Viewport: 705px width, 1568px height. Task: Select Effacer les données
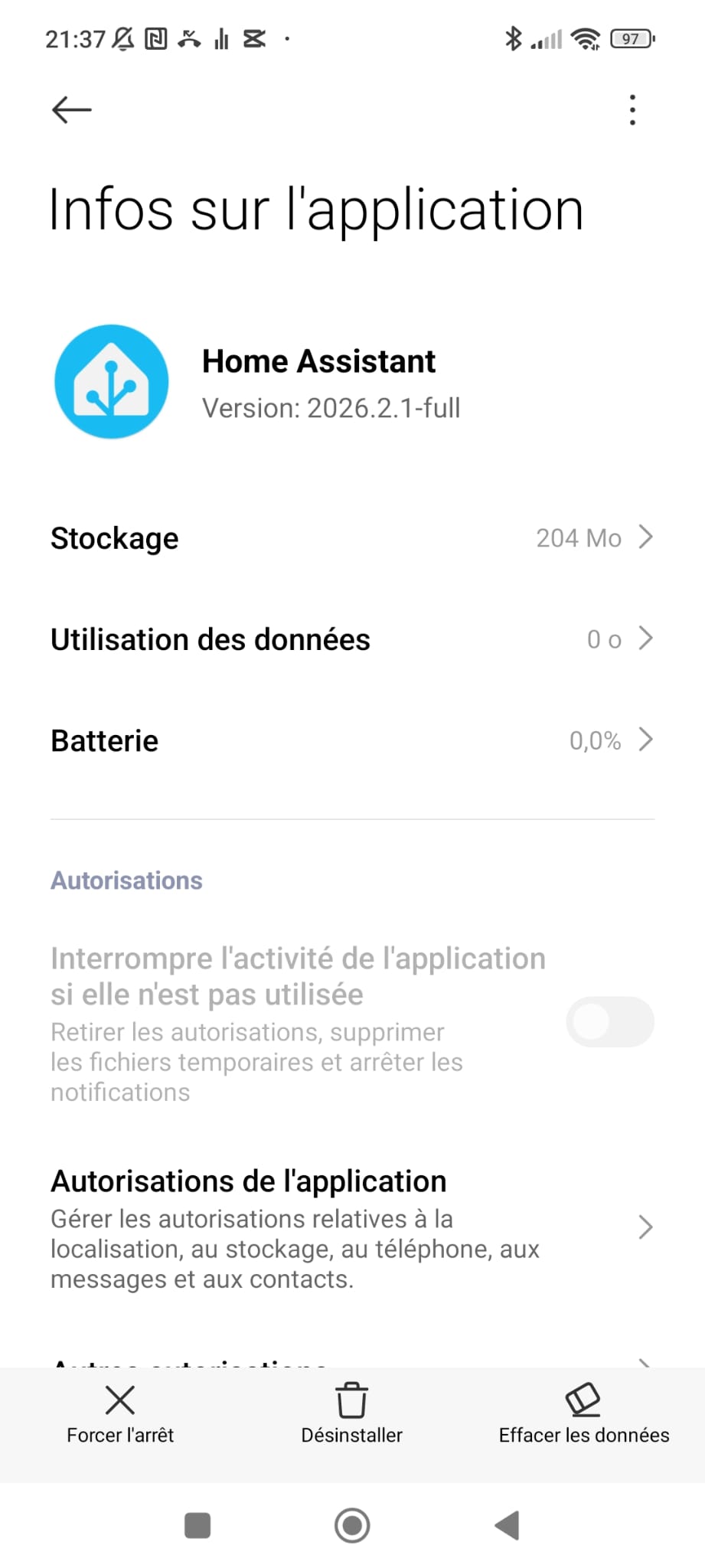click(x=583, y=1415)
